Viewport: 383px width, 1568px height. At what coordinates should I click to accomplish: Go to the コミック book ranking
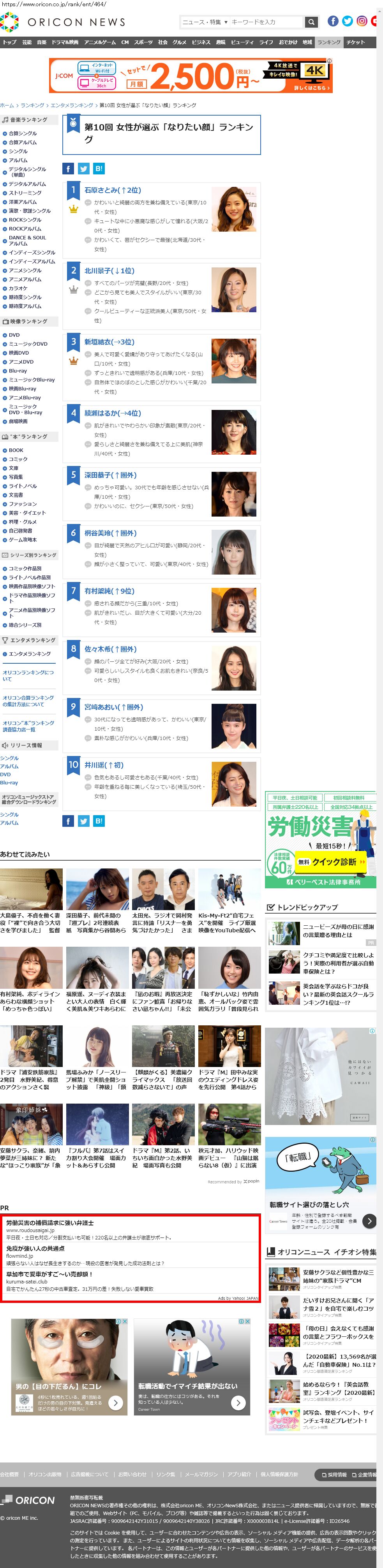coord(18,459)
